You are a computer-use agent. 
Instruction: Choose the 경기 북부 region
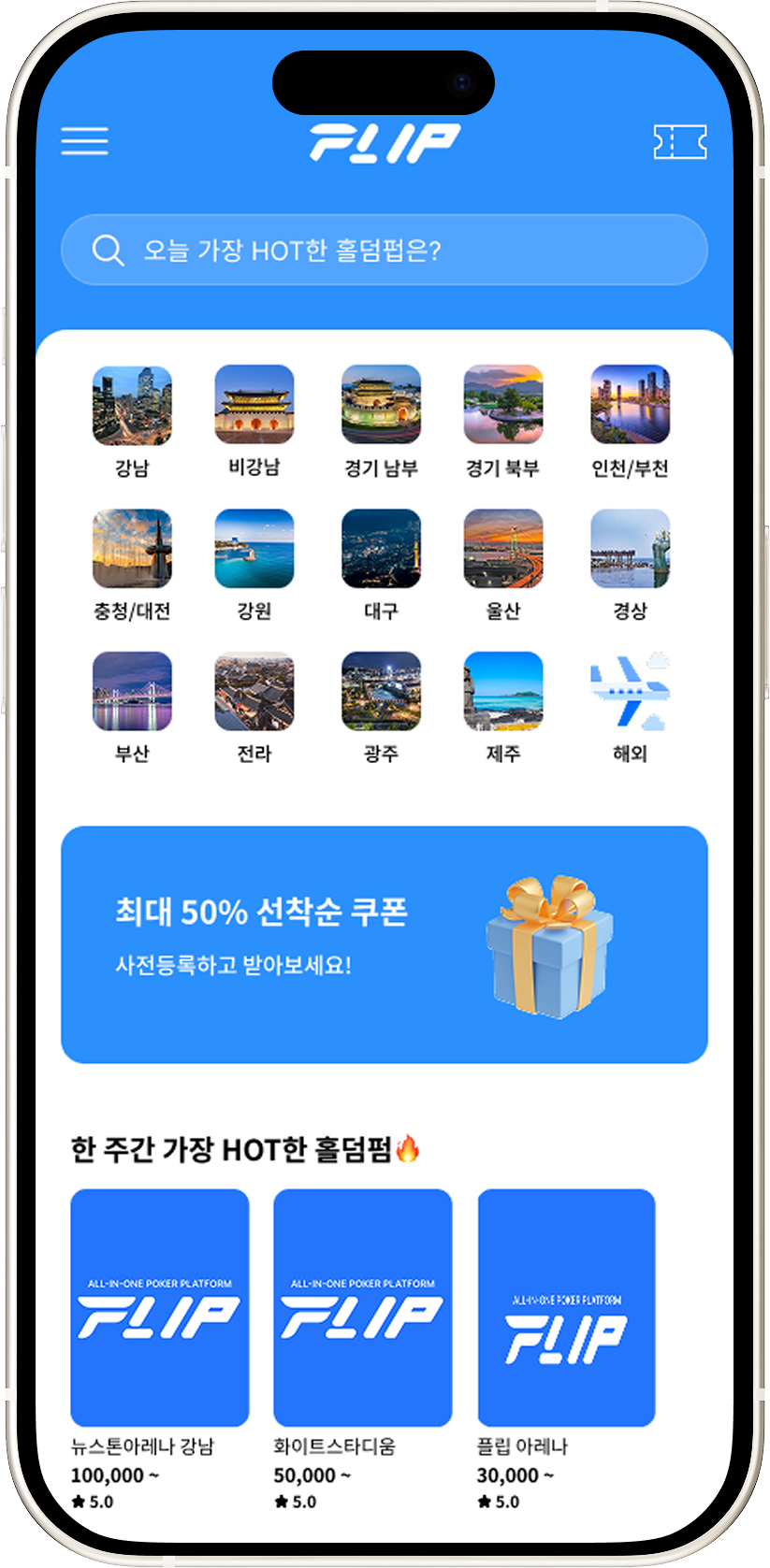(503, 422)
